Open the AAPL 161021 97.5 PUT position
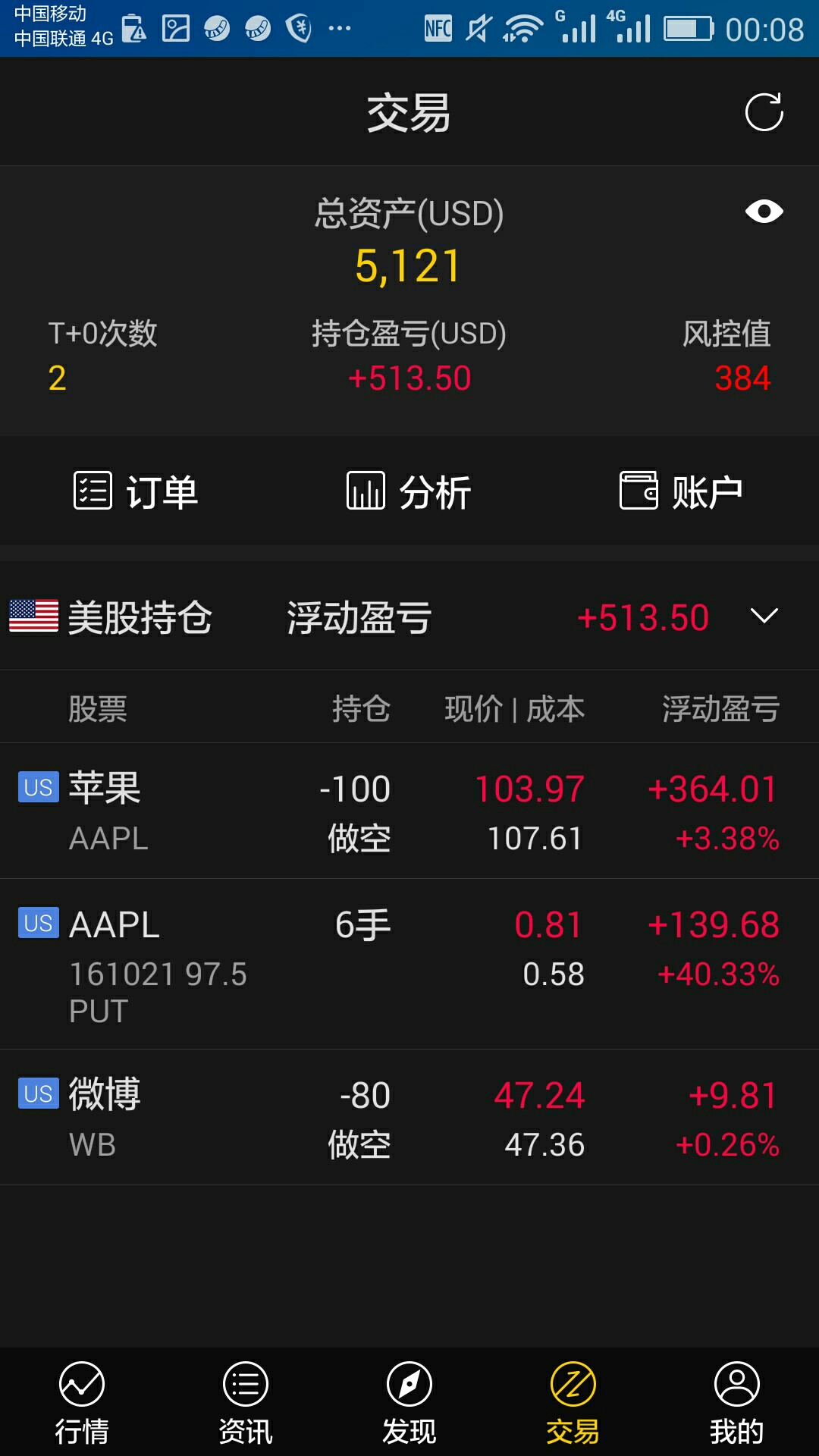Screen dimensions: 819x1456 click(409, 965)
